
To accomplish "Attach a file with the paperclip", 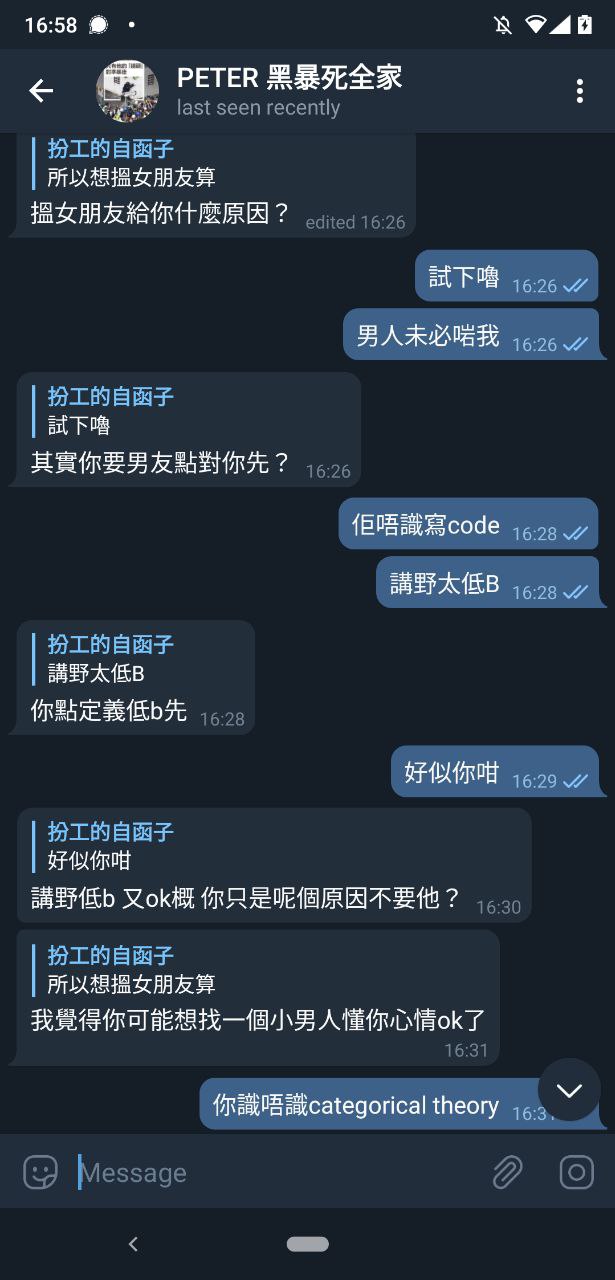I will pos(508,1172).
